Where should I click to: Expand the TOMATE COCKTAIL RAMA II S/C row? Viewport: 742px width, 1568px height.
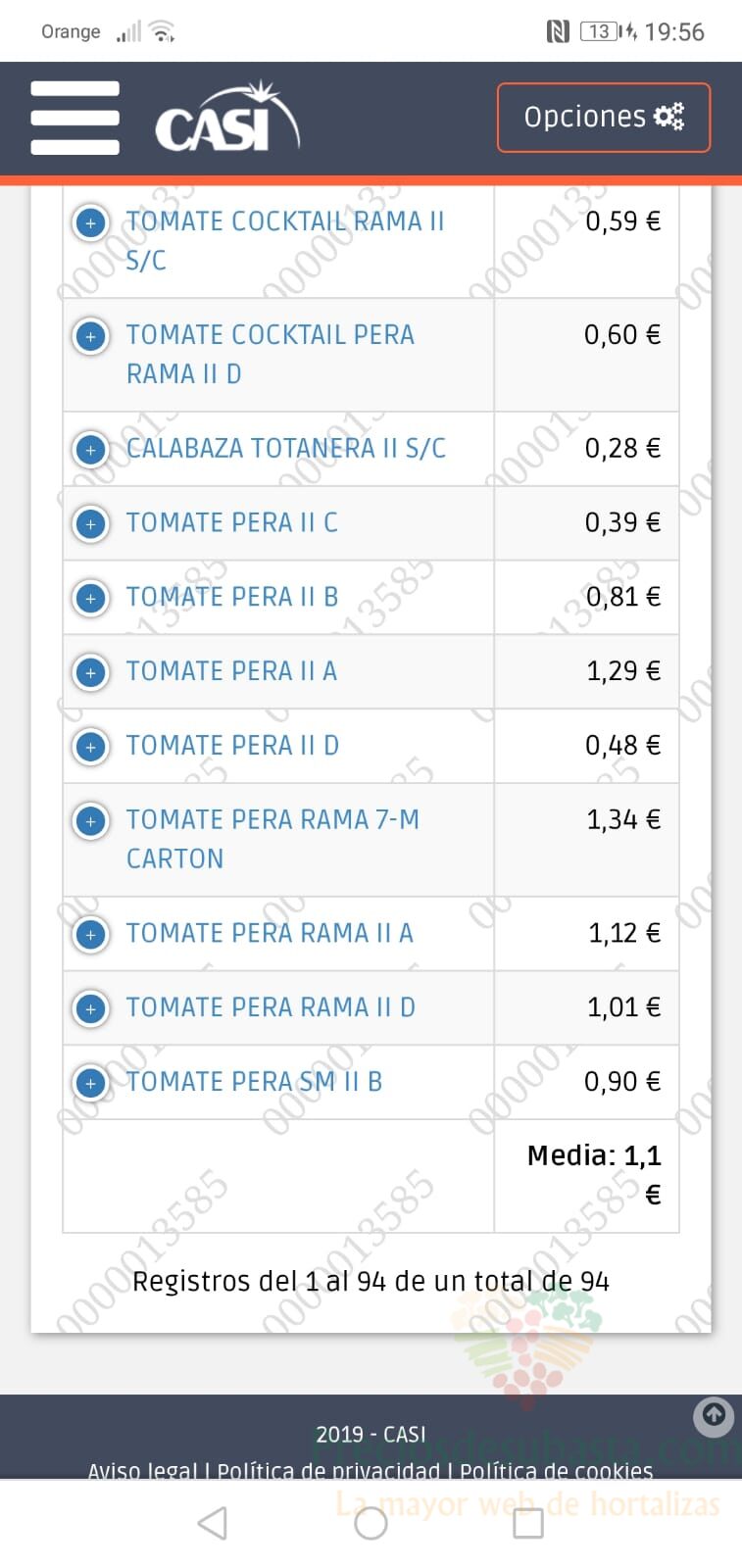coord(91,222)
